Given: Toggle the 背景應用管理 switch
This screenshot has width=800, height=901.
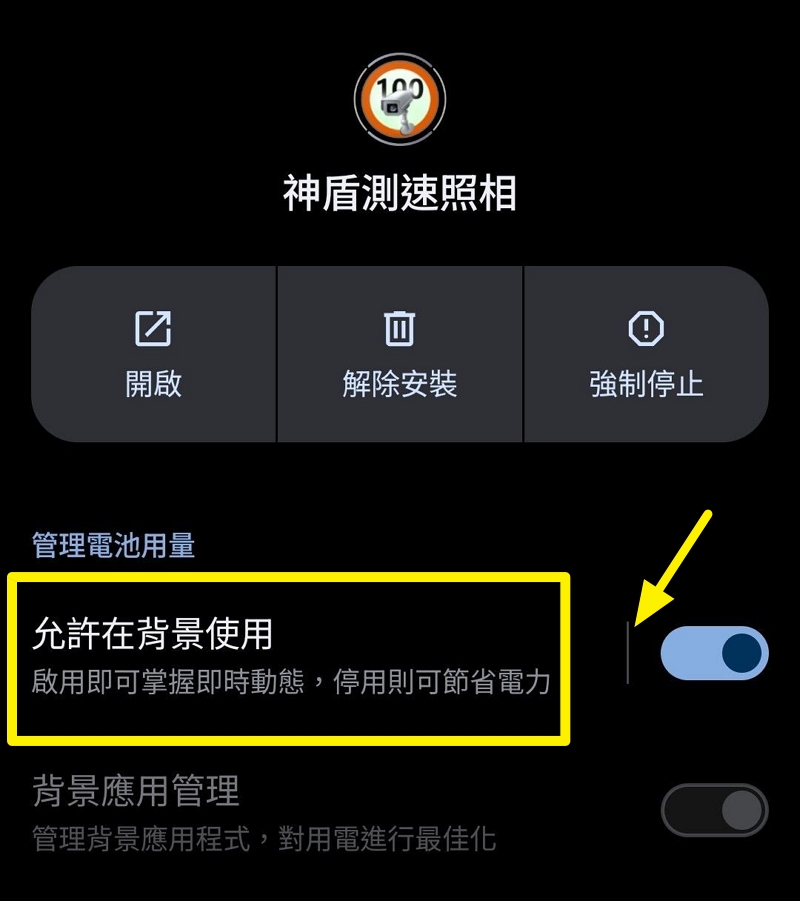Looking at the screenshot, I should coord(714,810).
